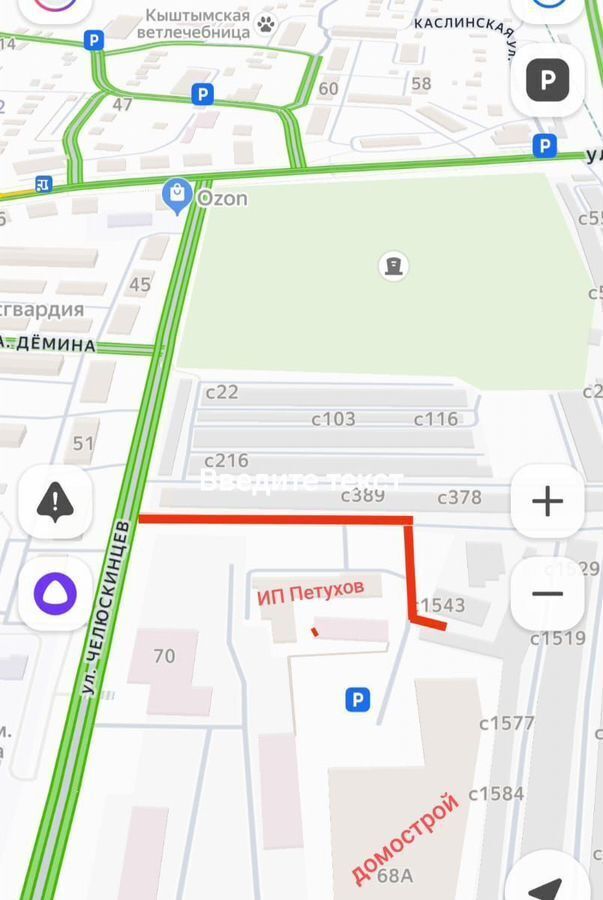Zoom in with the plus button
The height and width of the screenshot is (900, 603).
point(547,501)
